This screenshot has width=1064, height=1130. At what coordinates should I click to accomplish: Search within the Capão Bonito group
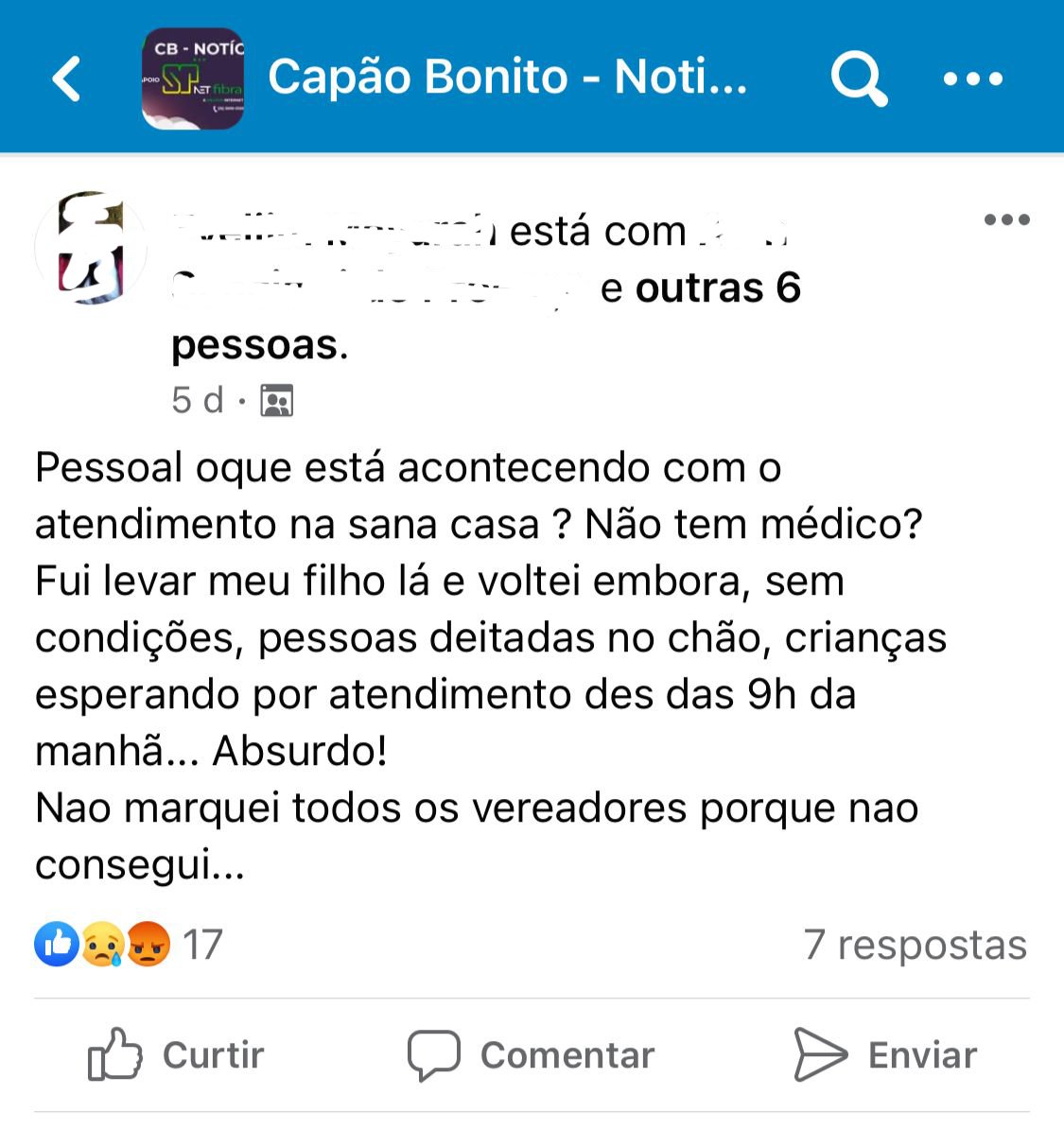click(858, 78)
